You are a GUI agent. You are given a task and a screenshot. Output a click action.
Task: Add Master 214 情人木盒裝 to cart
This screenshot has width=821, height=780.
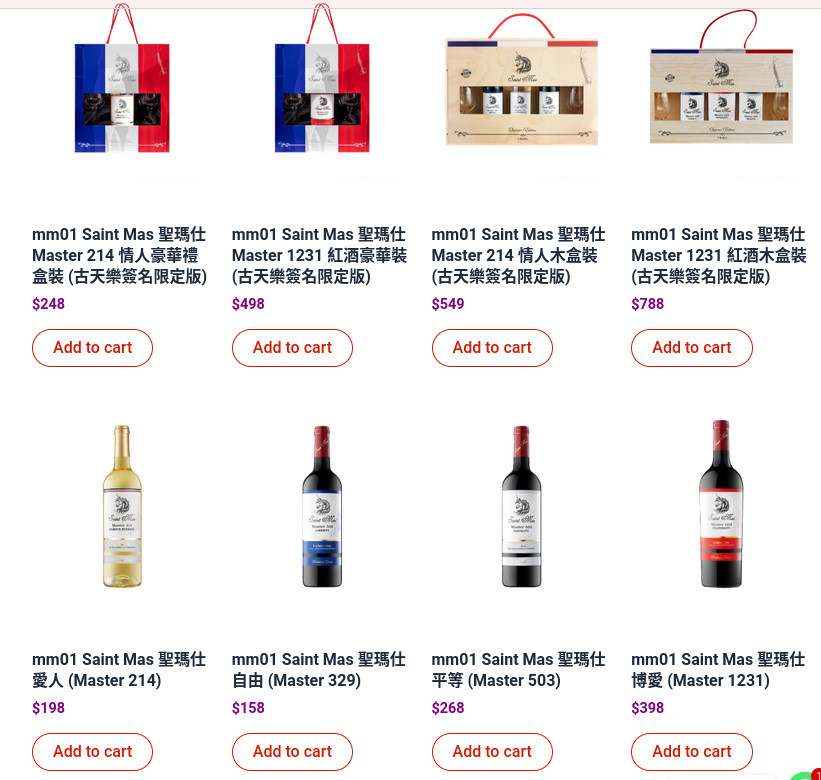tap(492, 348)
